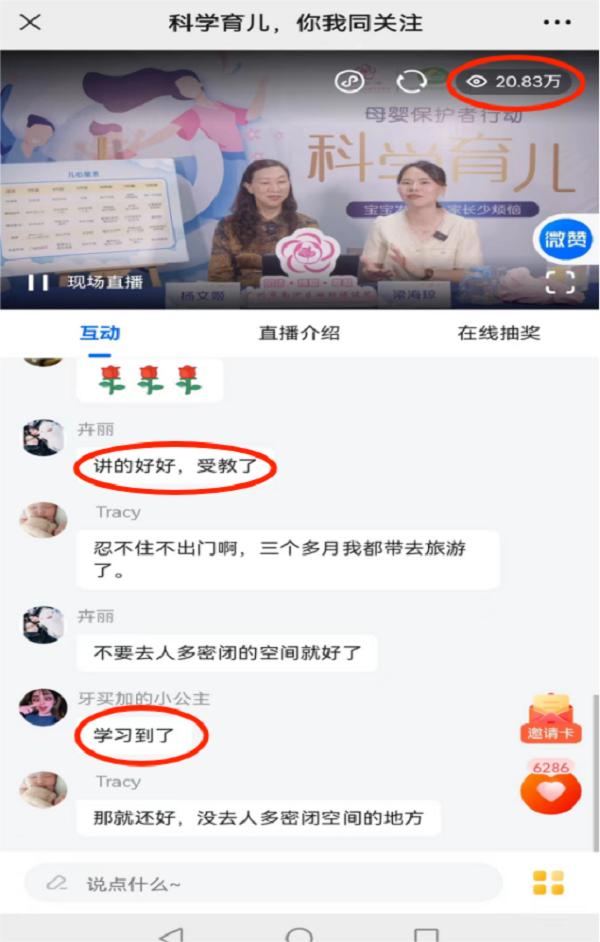This screenshot has height=942, width=600.
Task: Refresh the live stream
Action: [x=411, y=82]
